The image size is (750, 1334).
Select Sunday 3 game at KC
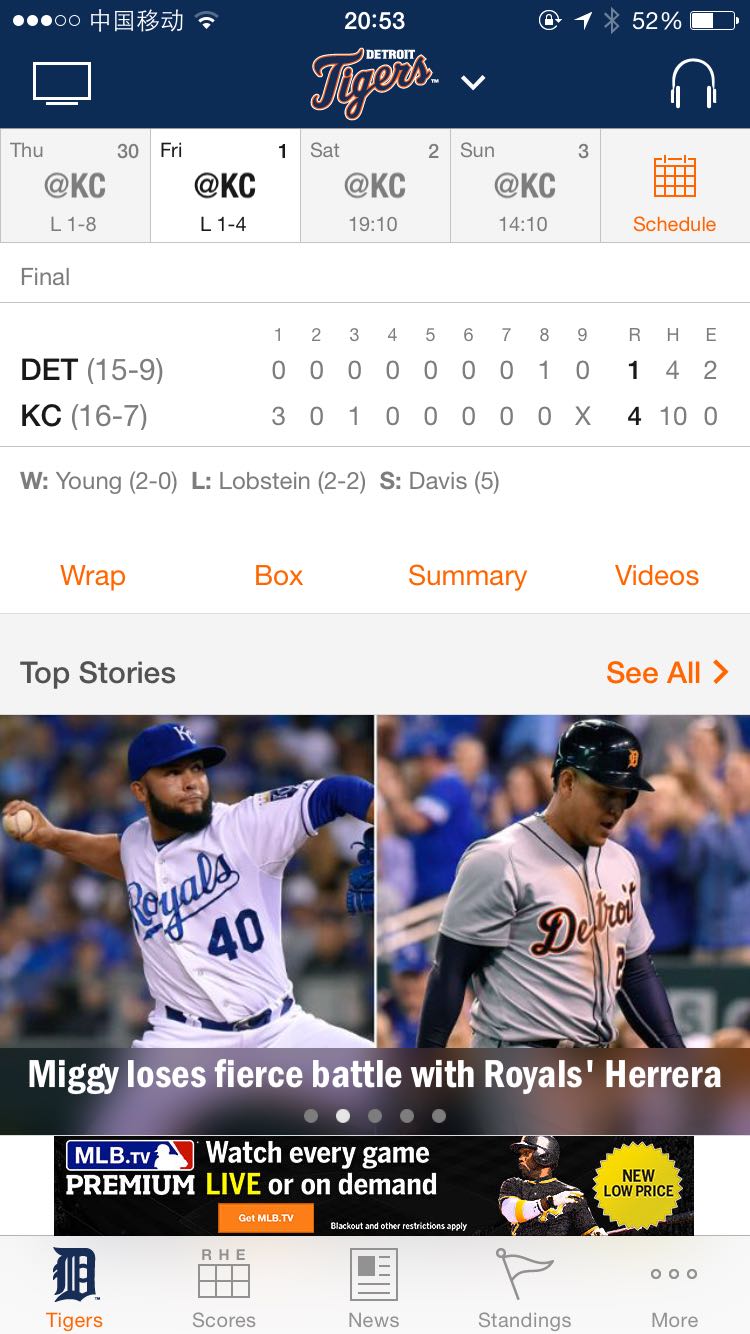(524, 186)
